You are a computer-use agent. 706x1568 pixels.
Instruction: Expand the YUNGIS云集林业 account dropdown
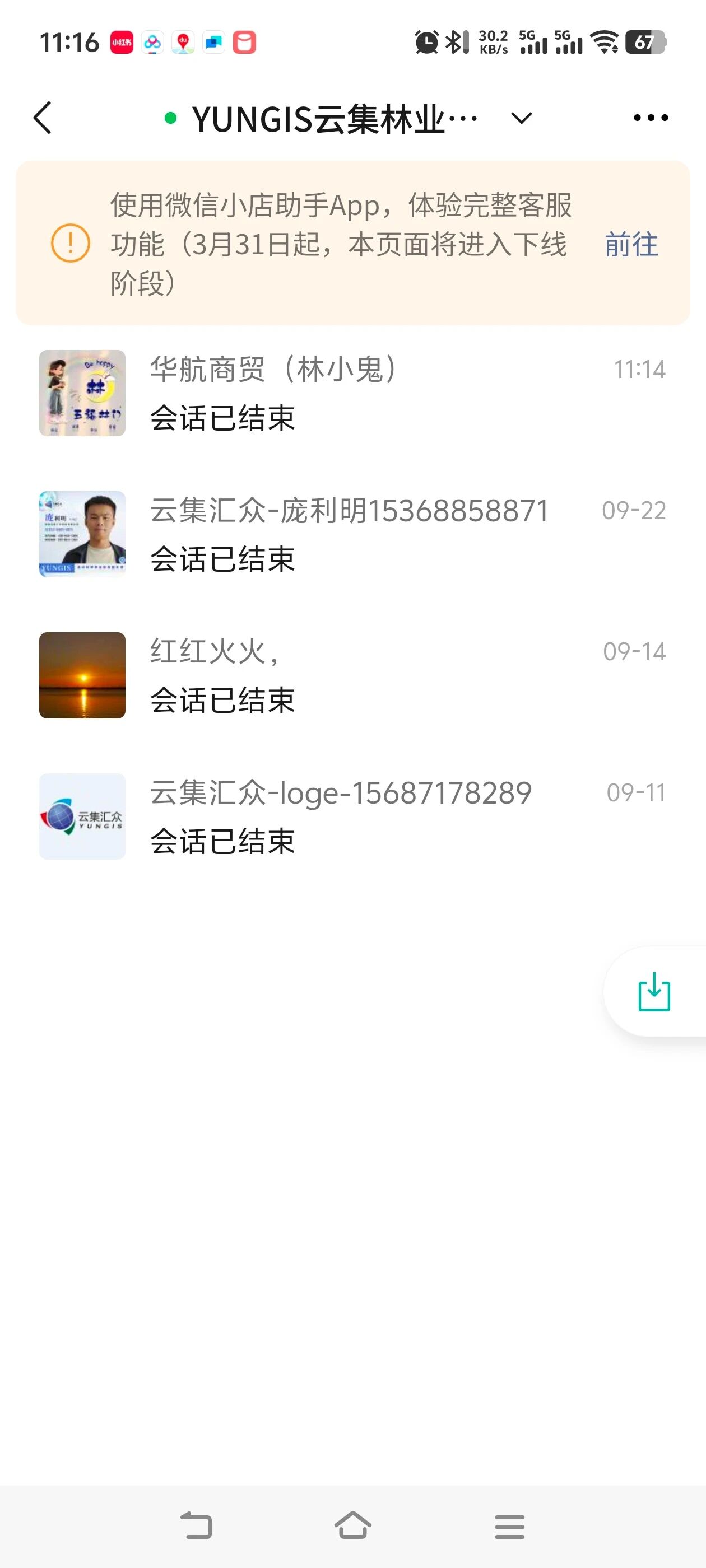point(521,118)
